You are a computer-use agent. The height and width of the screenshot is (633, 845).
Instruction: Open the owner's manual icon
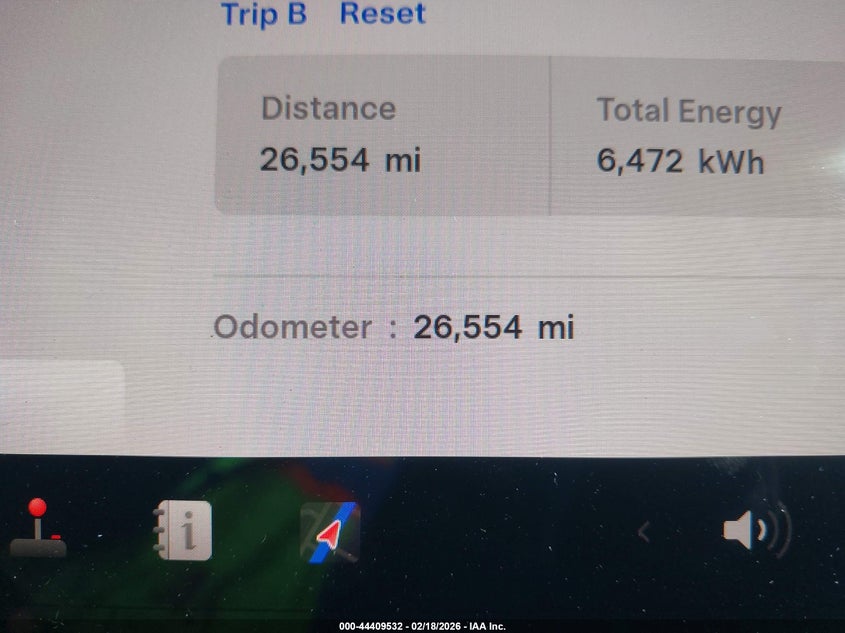pyautogui.click(x=183, y=530)
